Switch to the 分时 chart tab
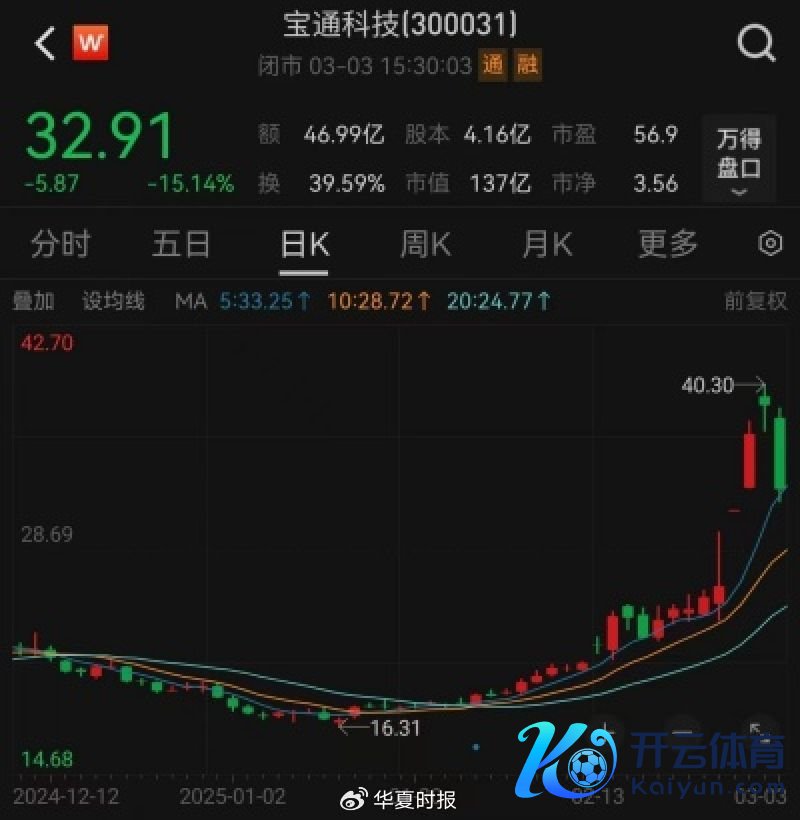Screen dimensions: 800x820 [x=60, y=243]
